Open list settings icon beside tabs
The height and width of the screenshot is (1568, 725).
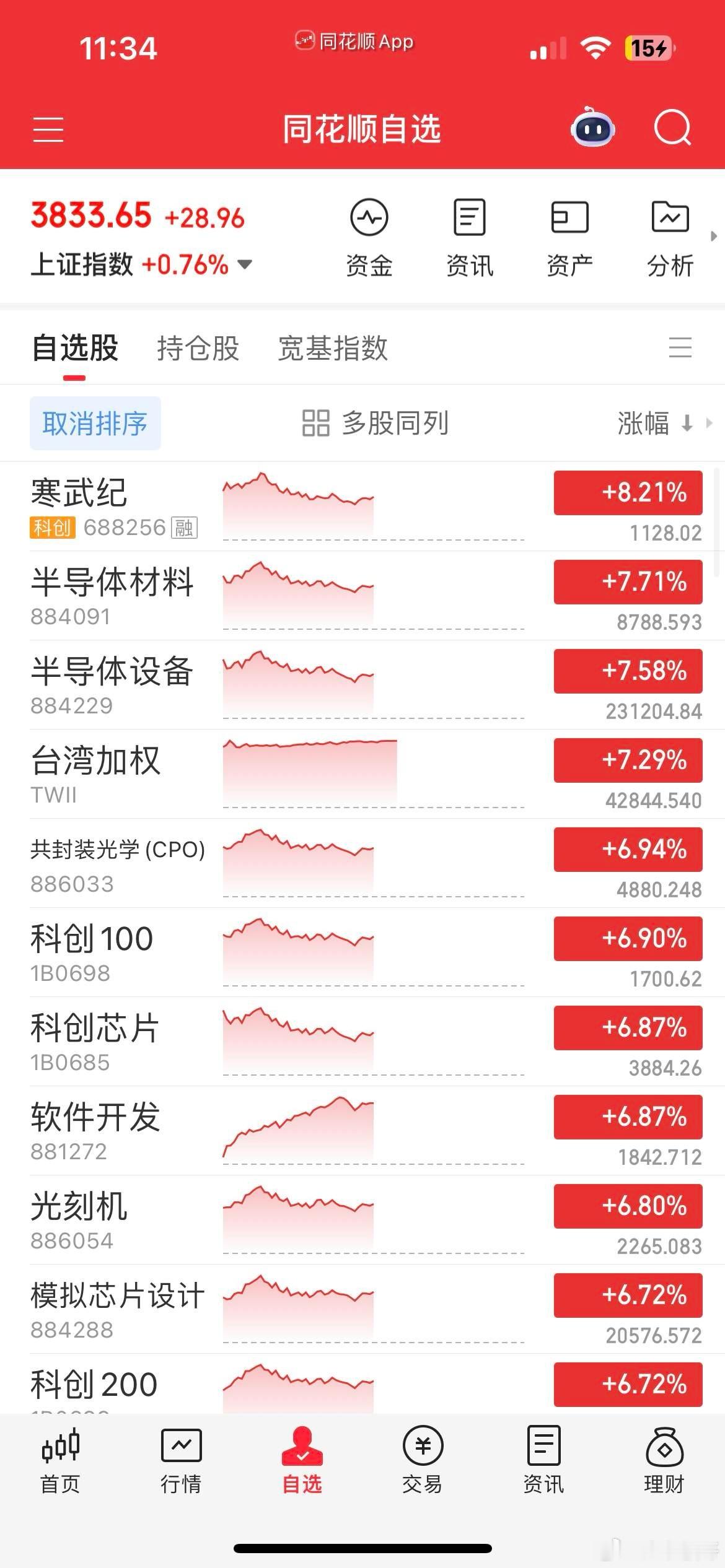(680, 347)
